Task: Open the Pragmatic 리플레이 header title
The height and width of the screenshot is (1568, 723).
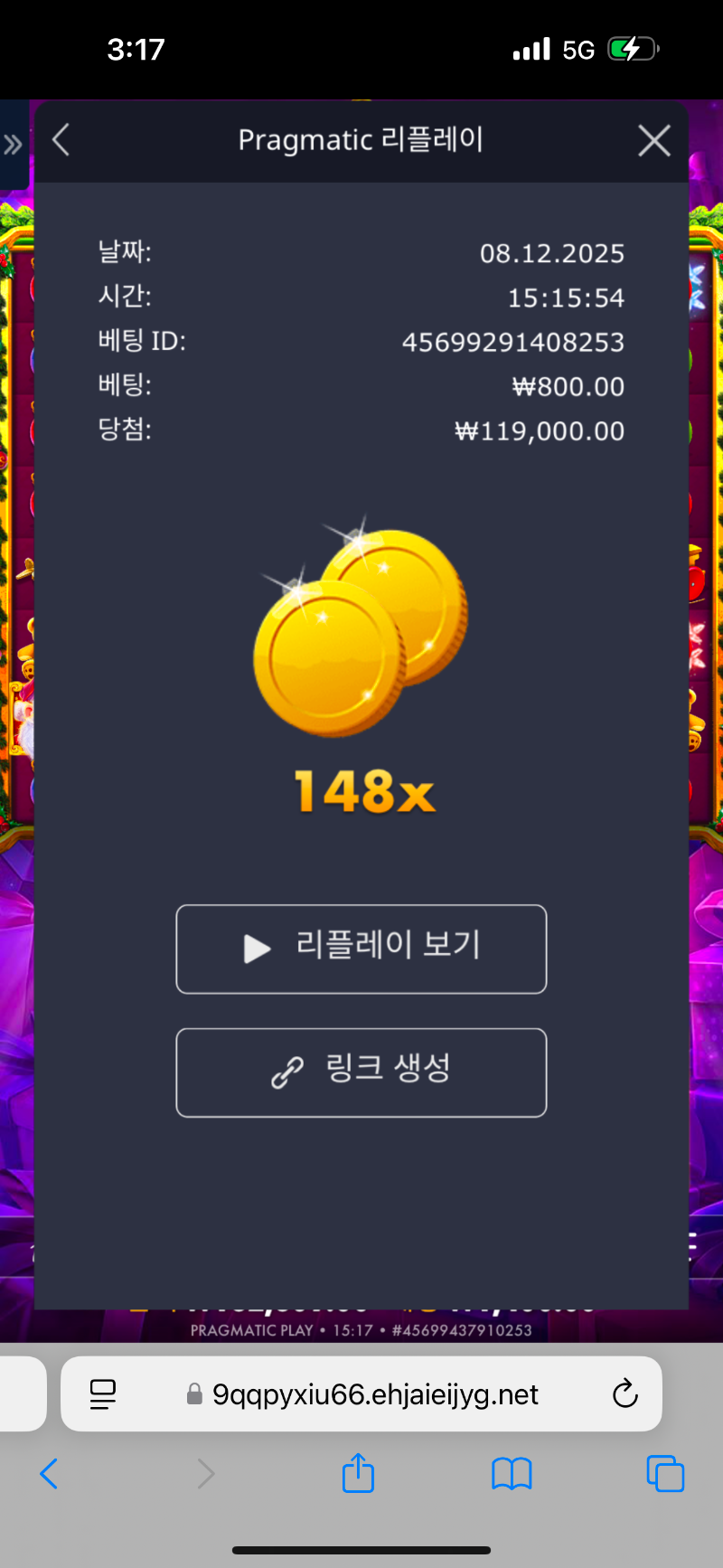Action: tap(361, 139)
